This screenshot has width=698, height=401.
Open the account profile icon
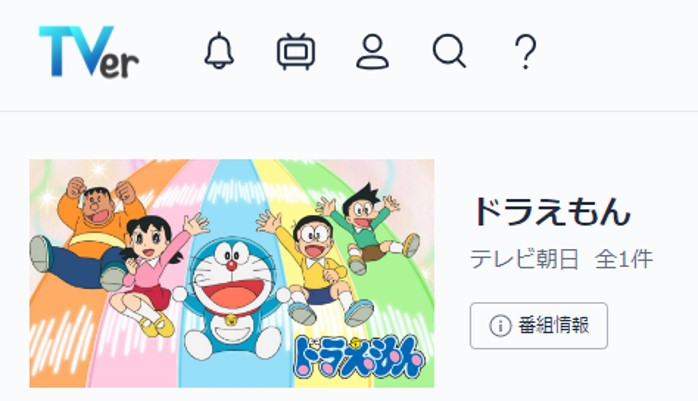(372, 51)
